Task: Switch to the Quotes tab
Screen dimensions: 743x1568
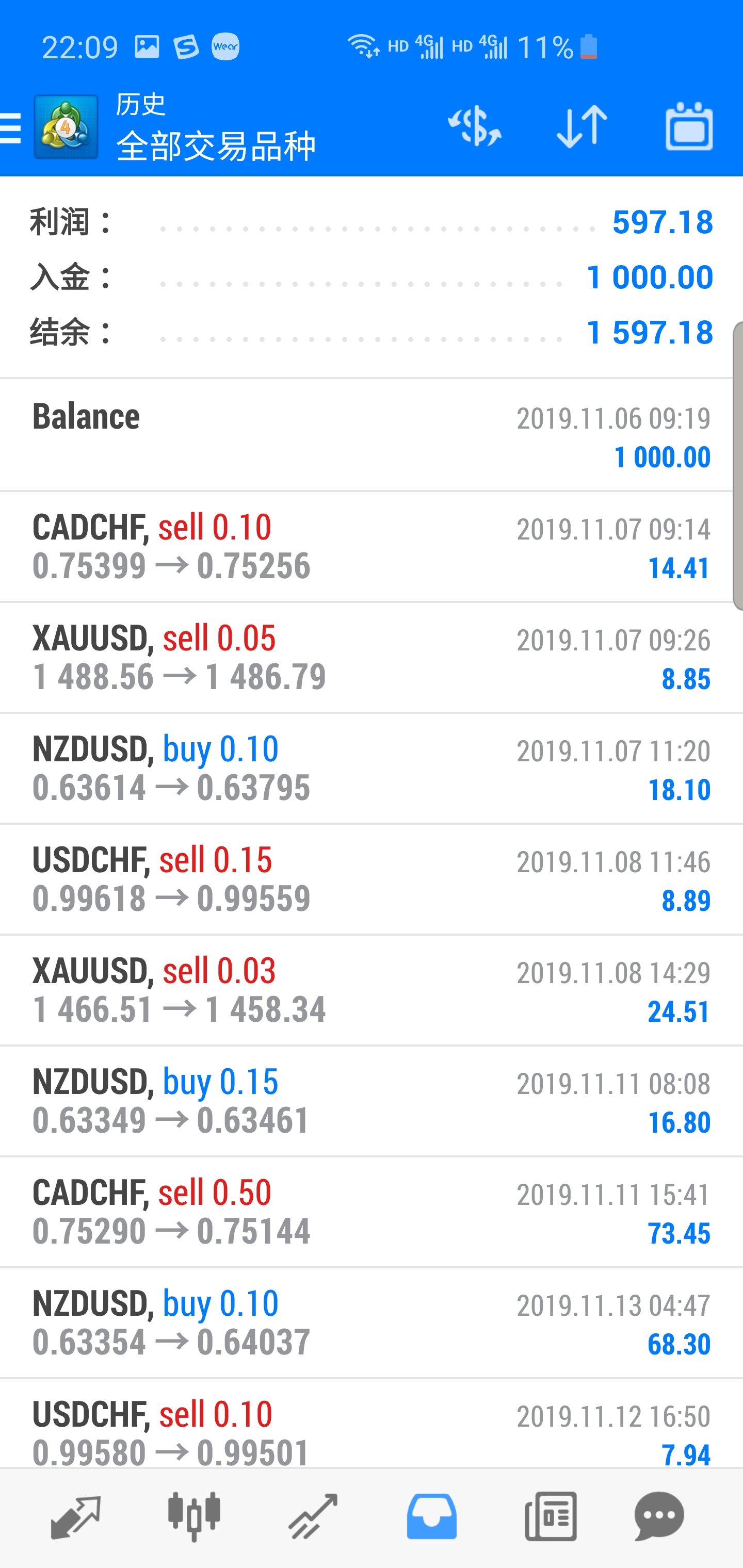Action: [75, 1516]
